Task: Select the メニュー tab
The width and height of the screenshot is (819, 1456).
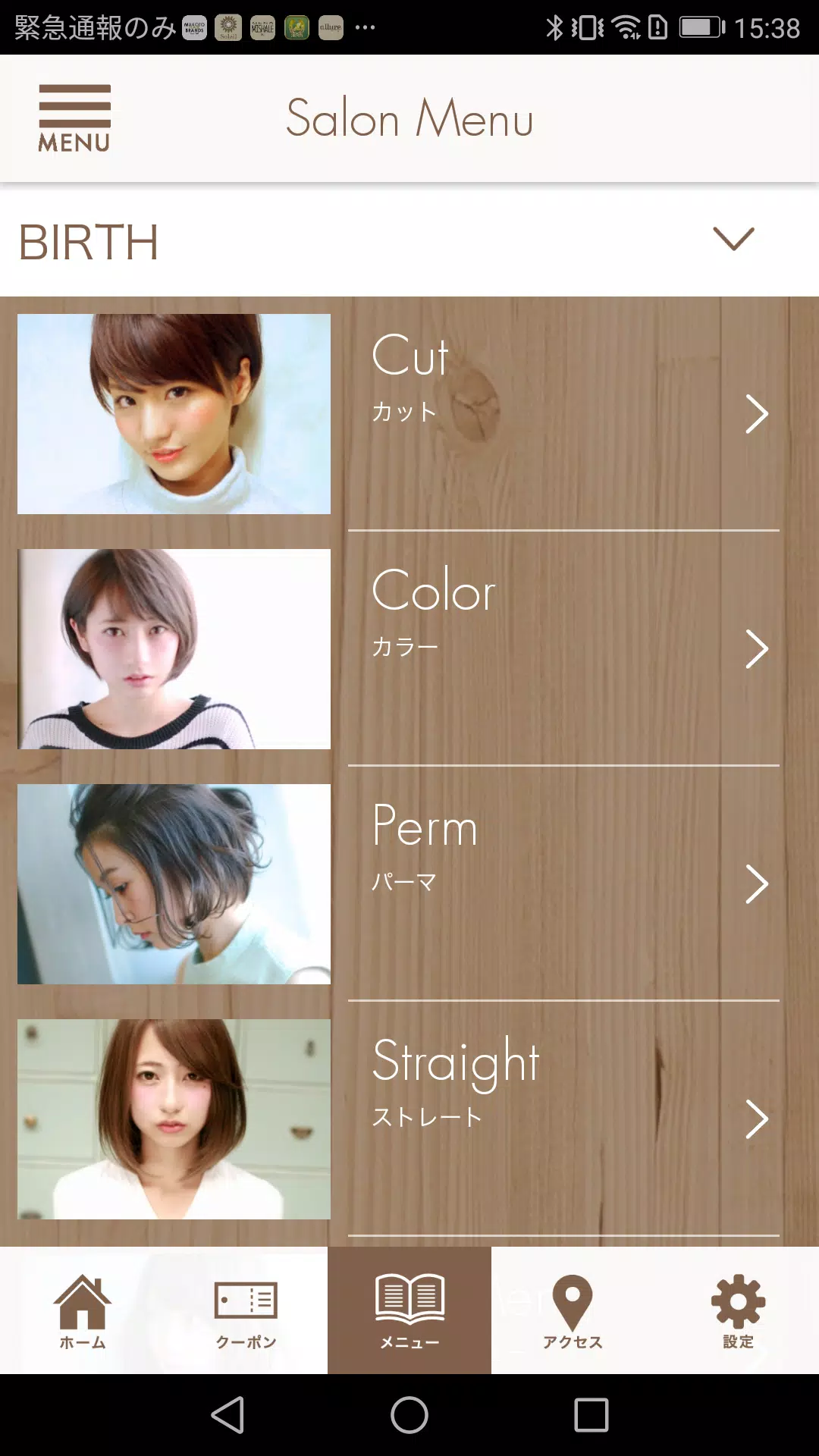Action: click(409, 1311)
